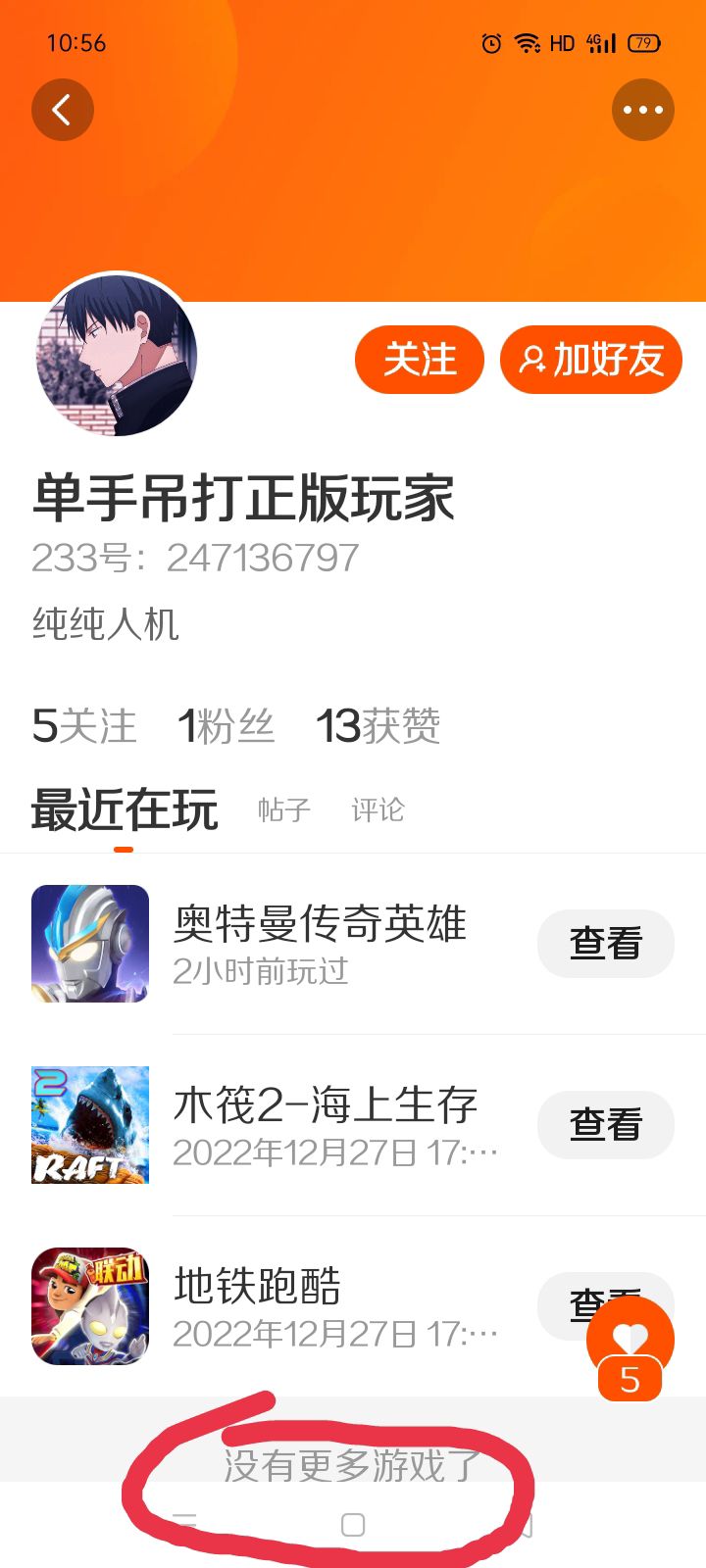Open the profile avatar picture
The image size is (706, 1568).
117,355
